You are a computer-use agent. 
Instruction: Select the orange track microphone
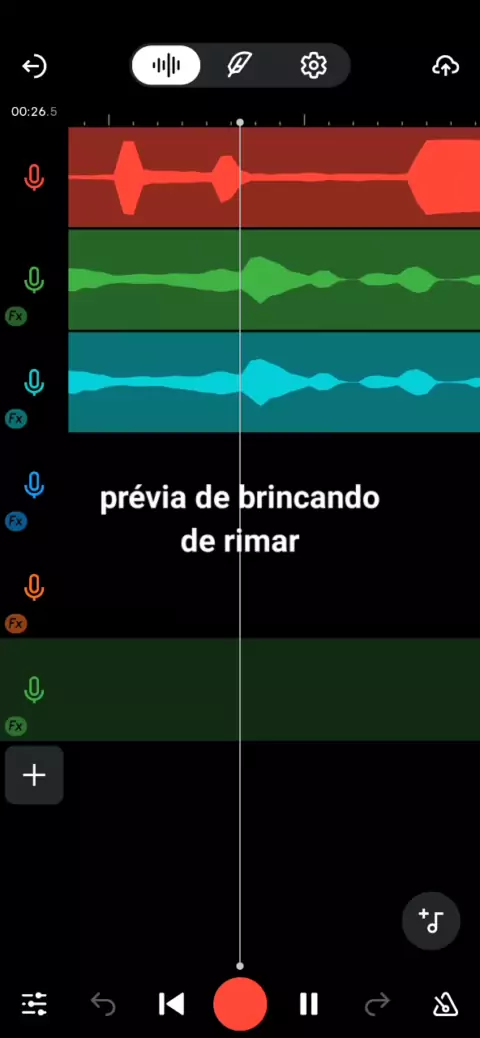click(x=34, y=588)
